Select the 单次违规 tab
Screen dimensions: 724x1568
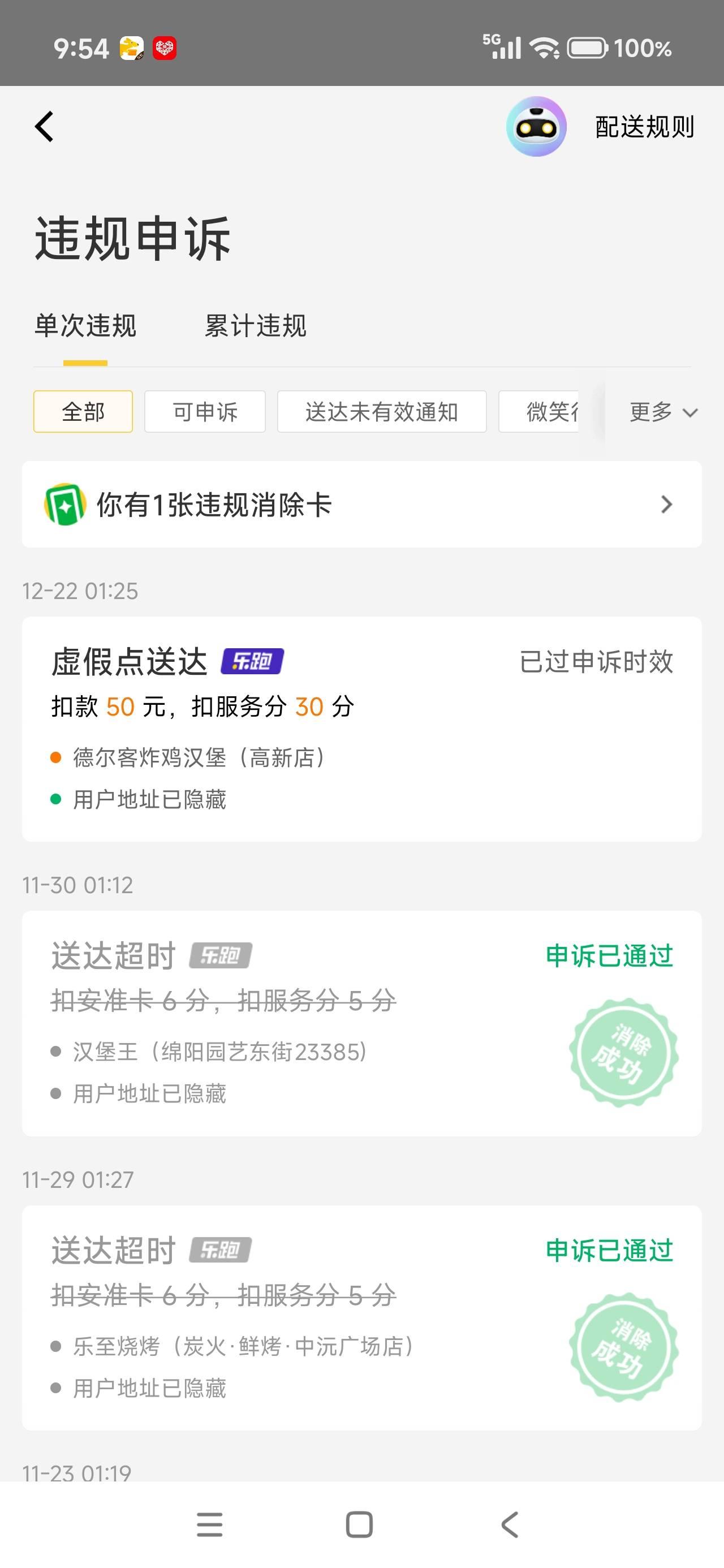pos(85,326)
